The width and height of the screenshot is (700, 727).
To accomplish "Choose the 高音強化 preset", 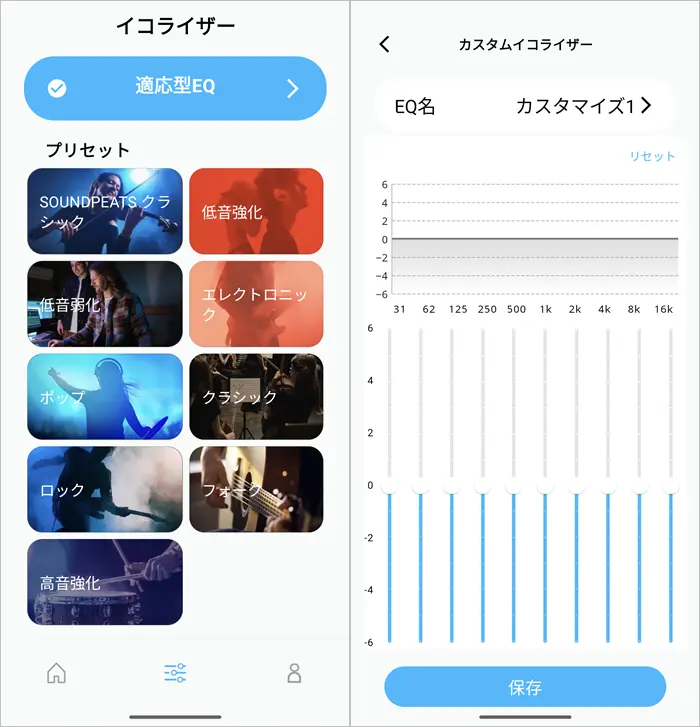I will point(105,582).
